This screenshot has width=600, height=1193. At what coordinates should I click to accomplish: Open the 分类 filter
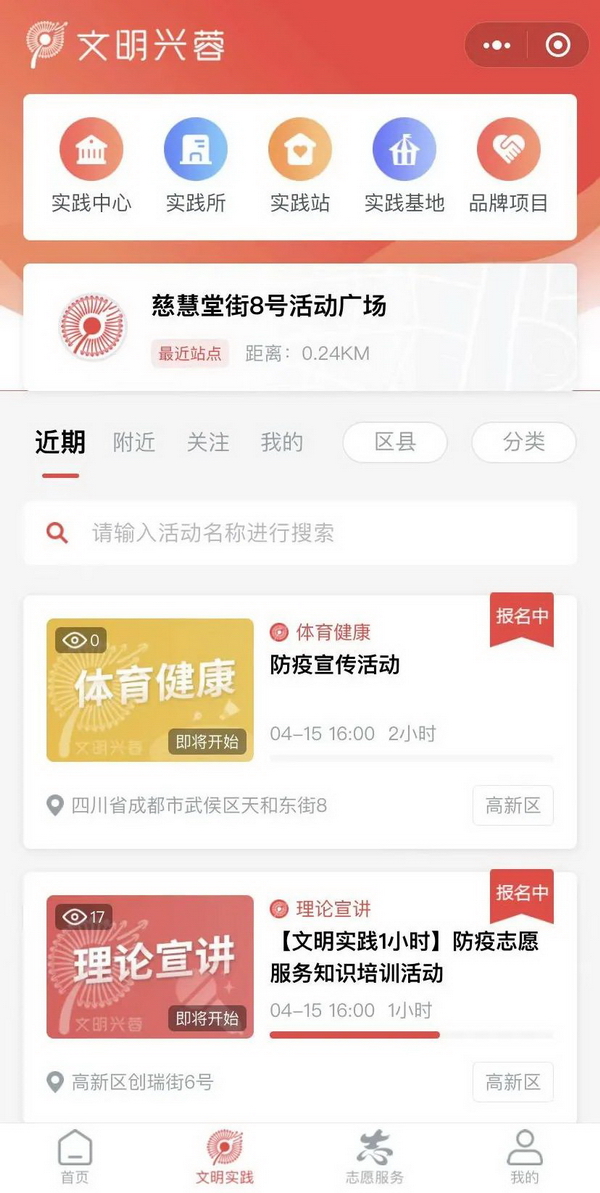pos(523,442)
